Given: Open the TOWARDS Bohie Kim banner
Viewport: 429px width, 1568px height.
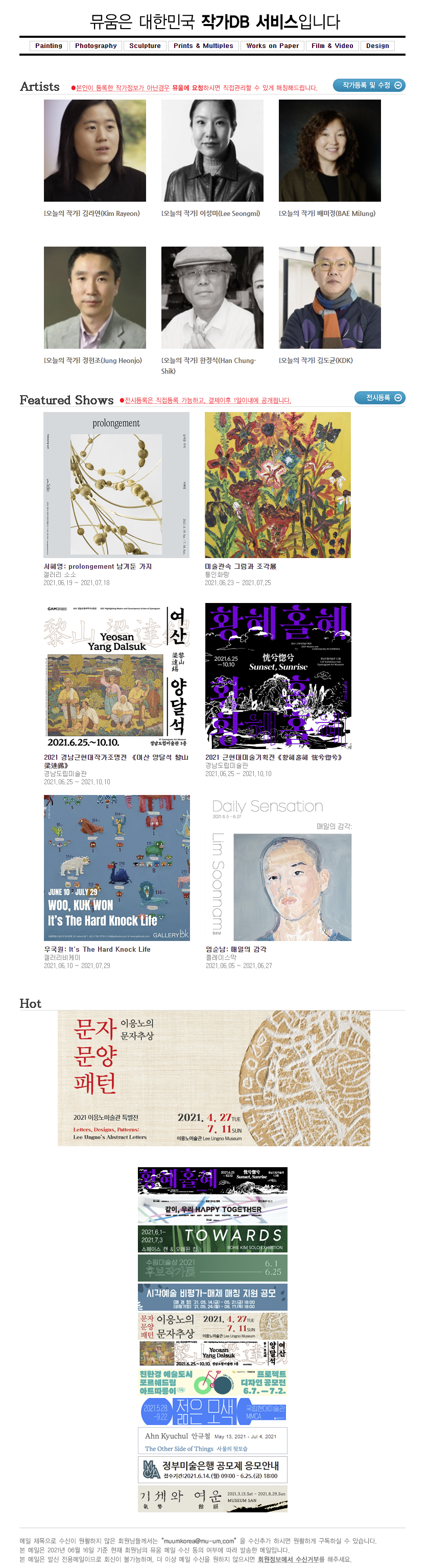Looking at the screenshot, I should [212, 1239].
